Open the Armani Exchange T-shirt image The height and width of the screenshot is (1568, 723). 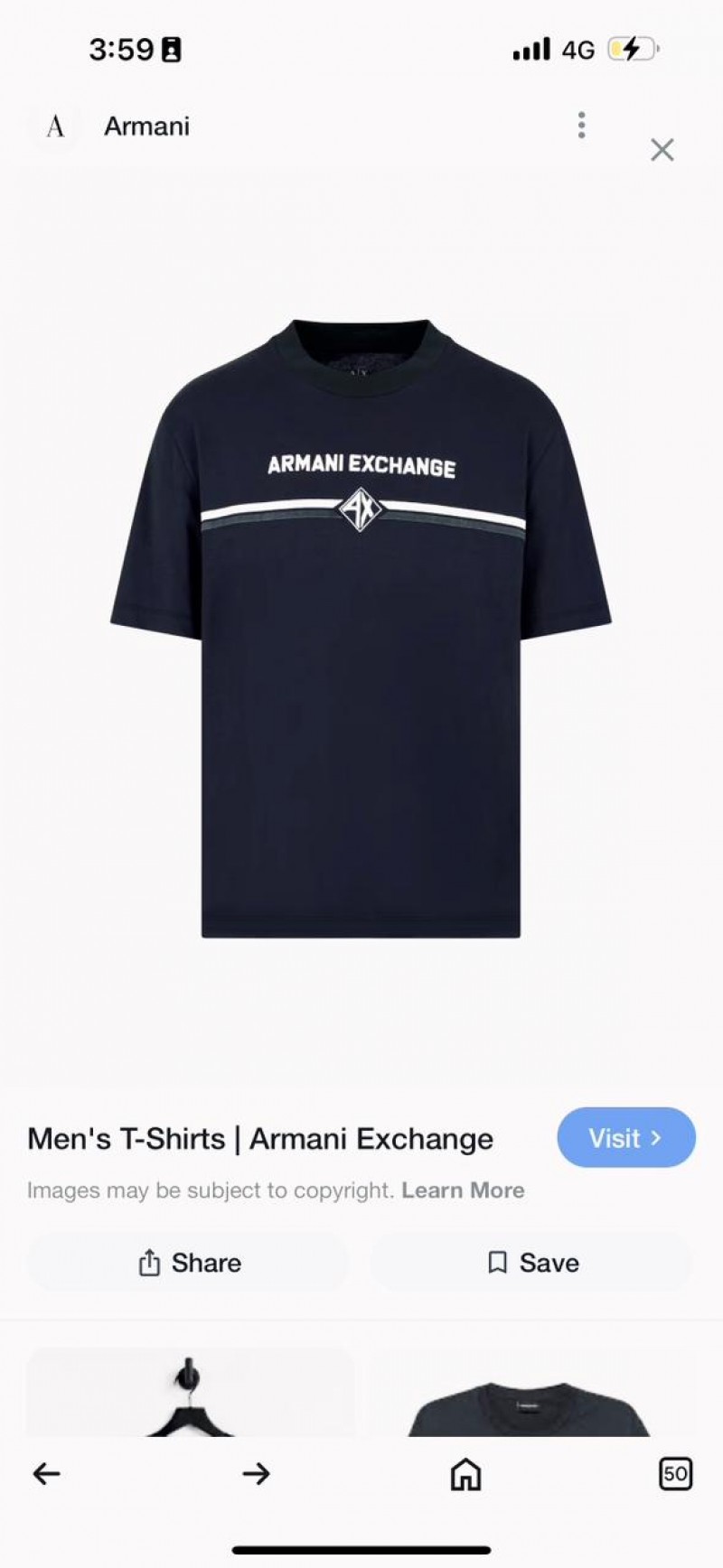pos(361,628)
